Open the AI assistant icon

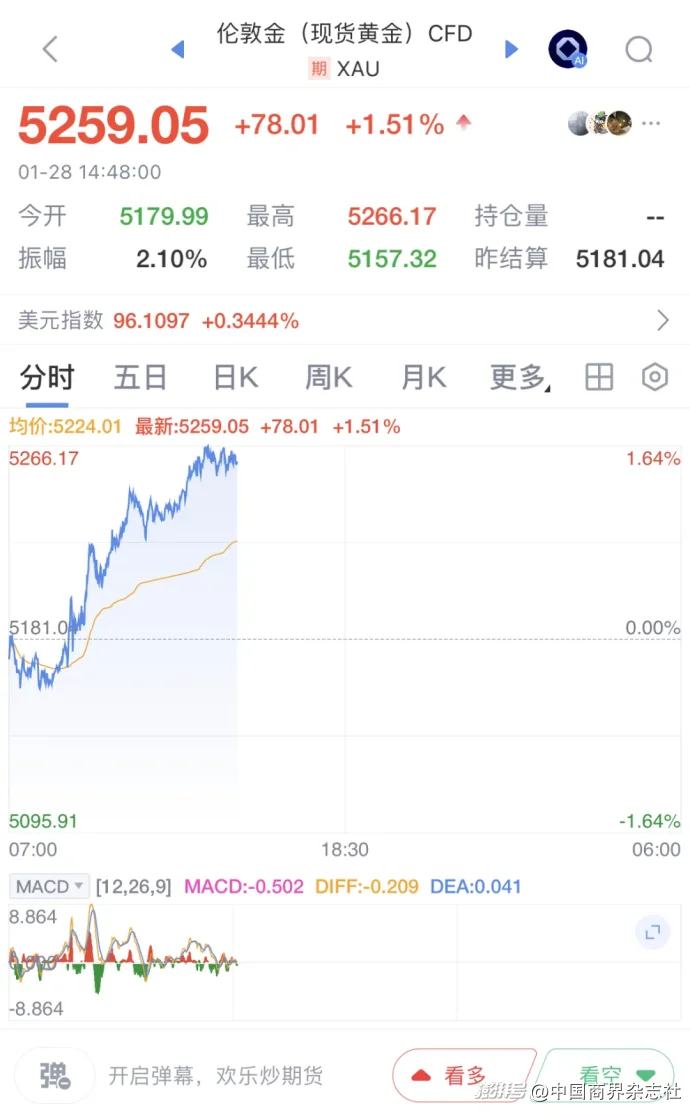[568, 49]
